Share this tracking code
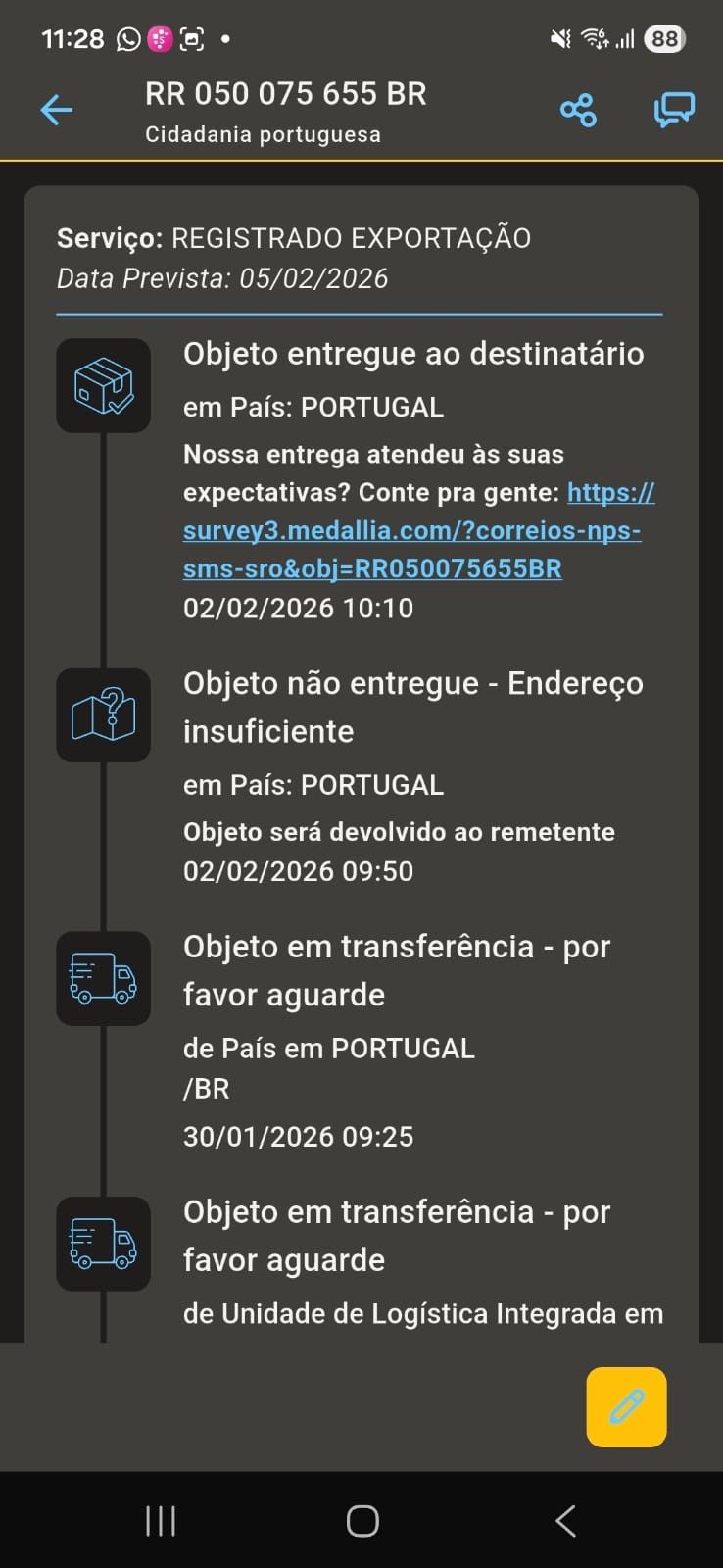723x1568 pixels. click(x=578, y=110)
